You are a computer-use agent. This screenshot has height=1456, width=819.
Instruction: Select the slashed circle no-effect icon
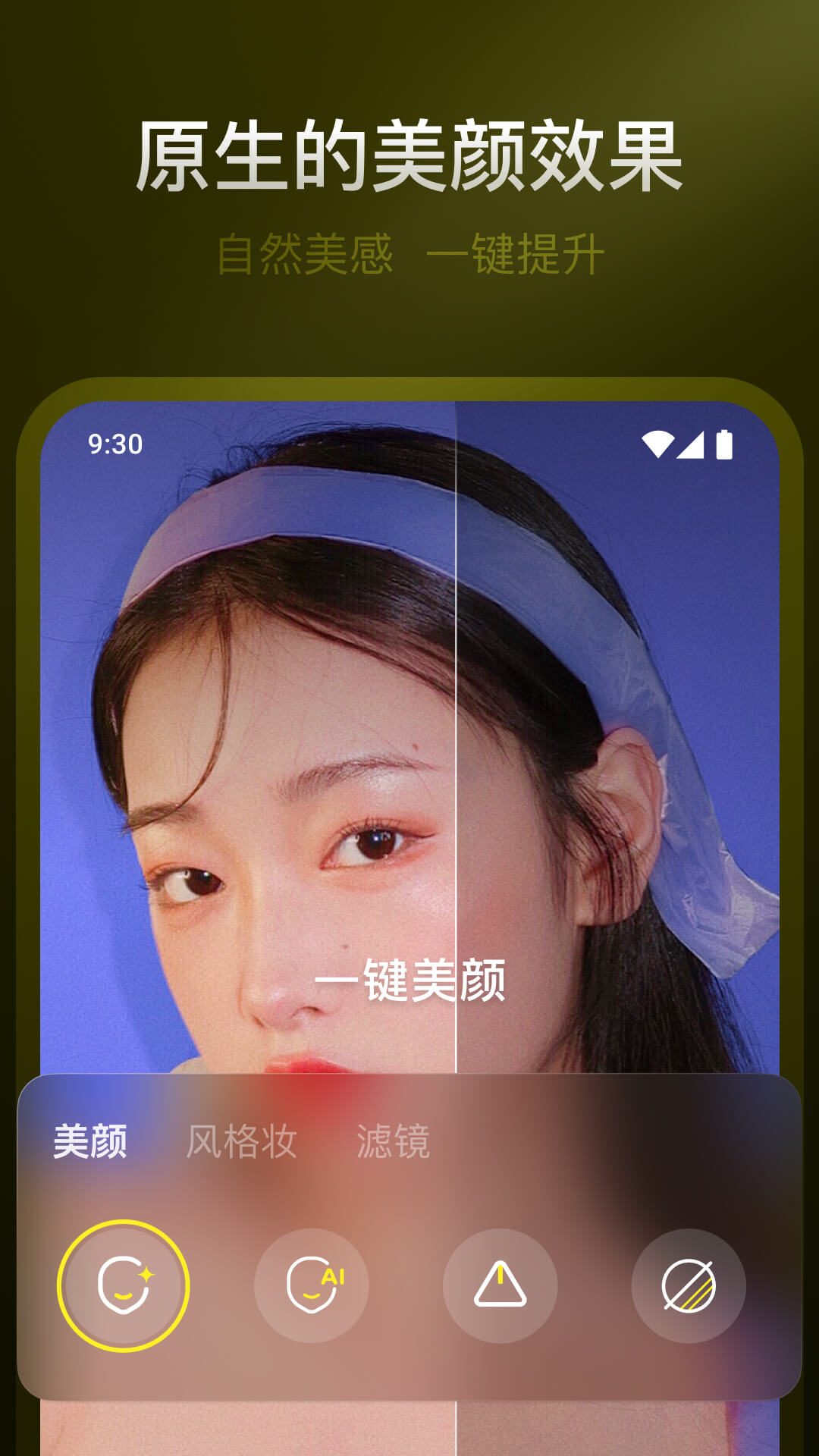click(x=689, y=1284)
